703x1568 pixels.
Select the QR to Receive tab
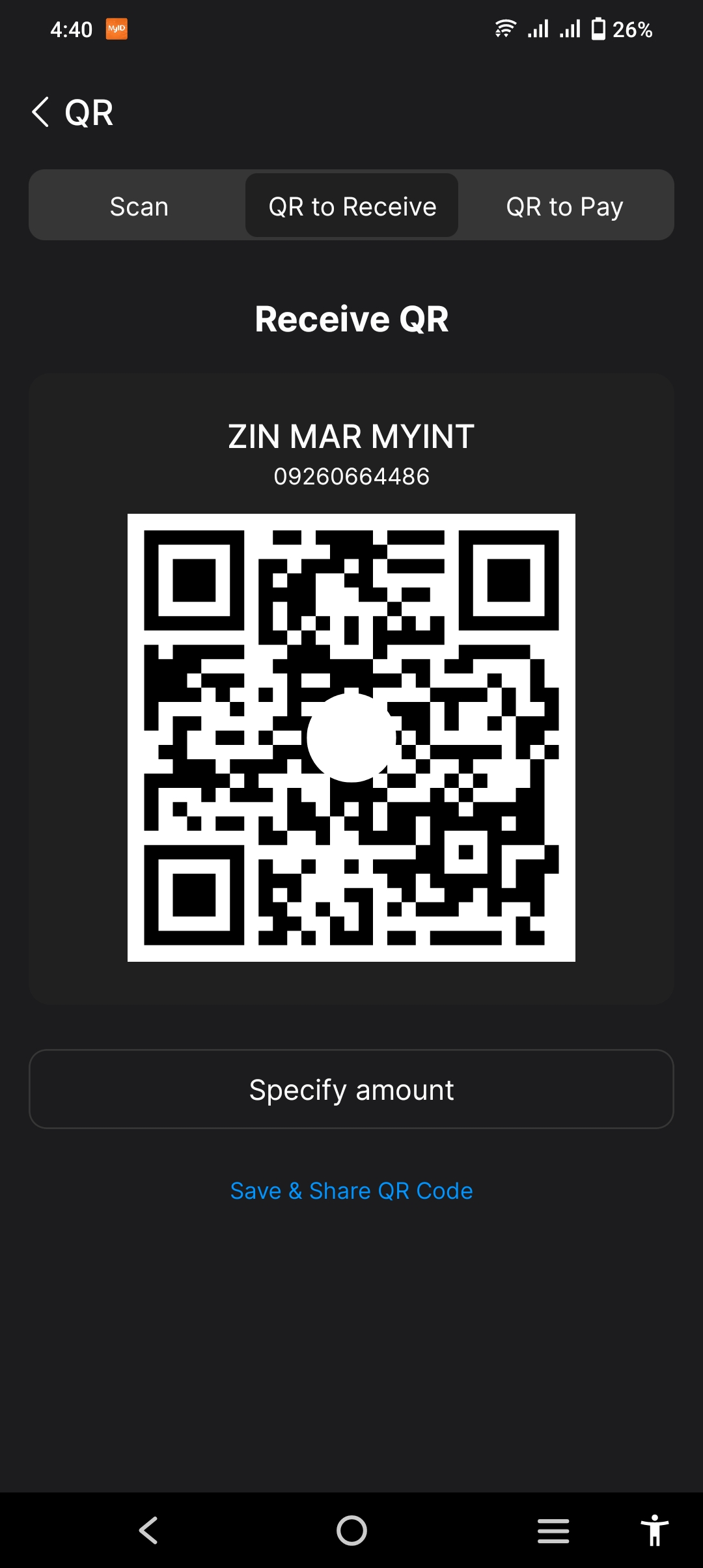(352, 206)
